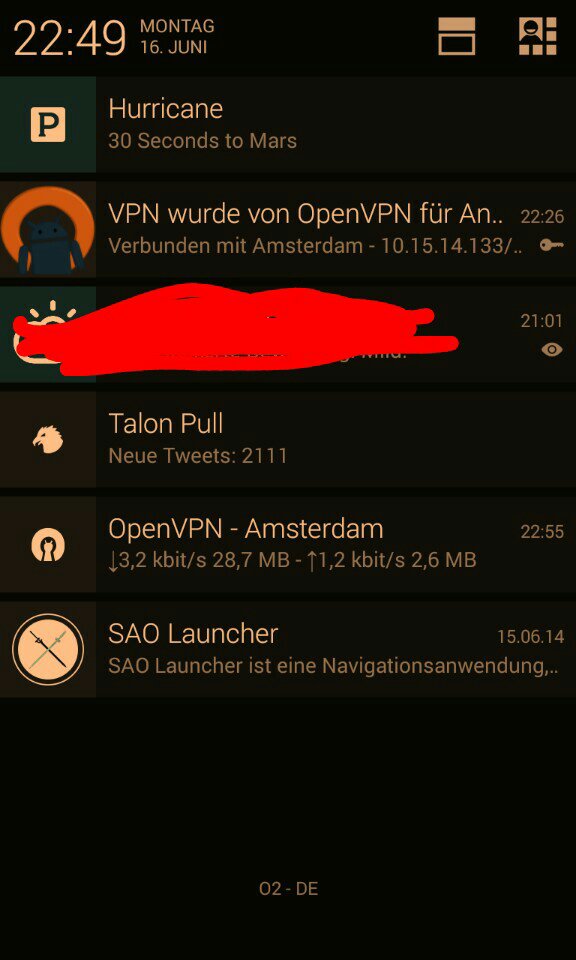Clear all notifications with the dismiss icon
Screen dimensions: 576x960
(457, 36)
